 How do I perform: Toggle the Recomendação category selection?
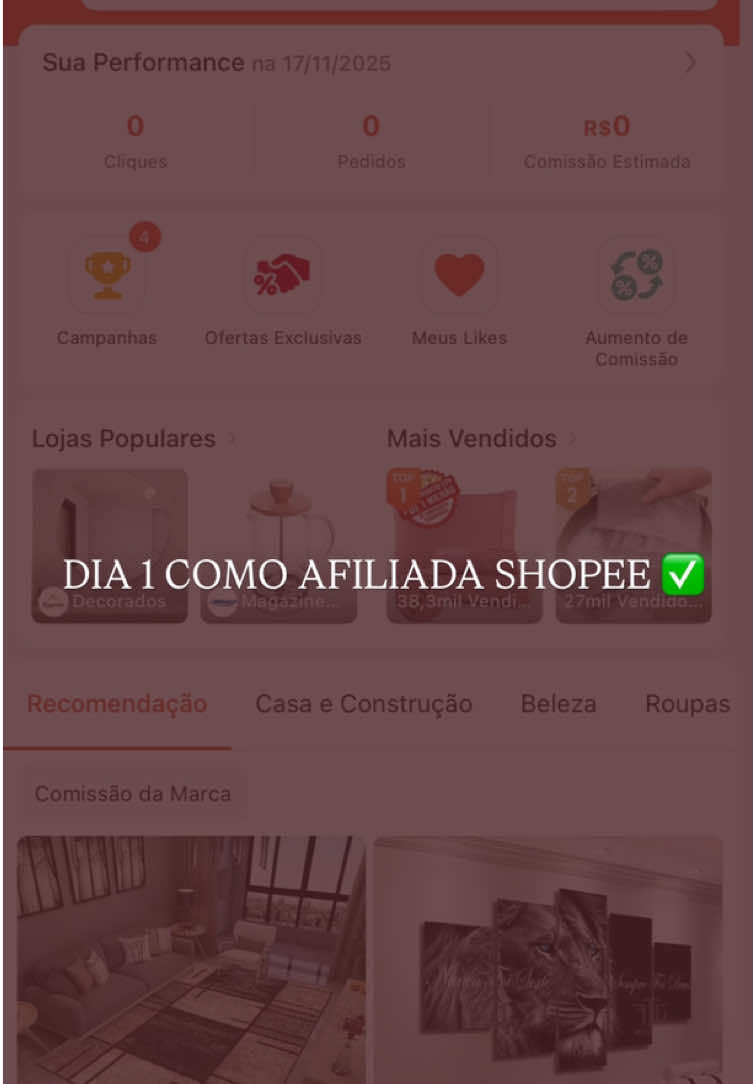(x=116, y=704)
